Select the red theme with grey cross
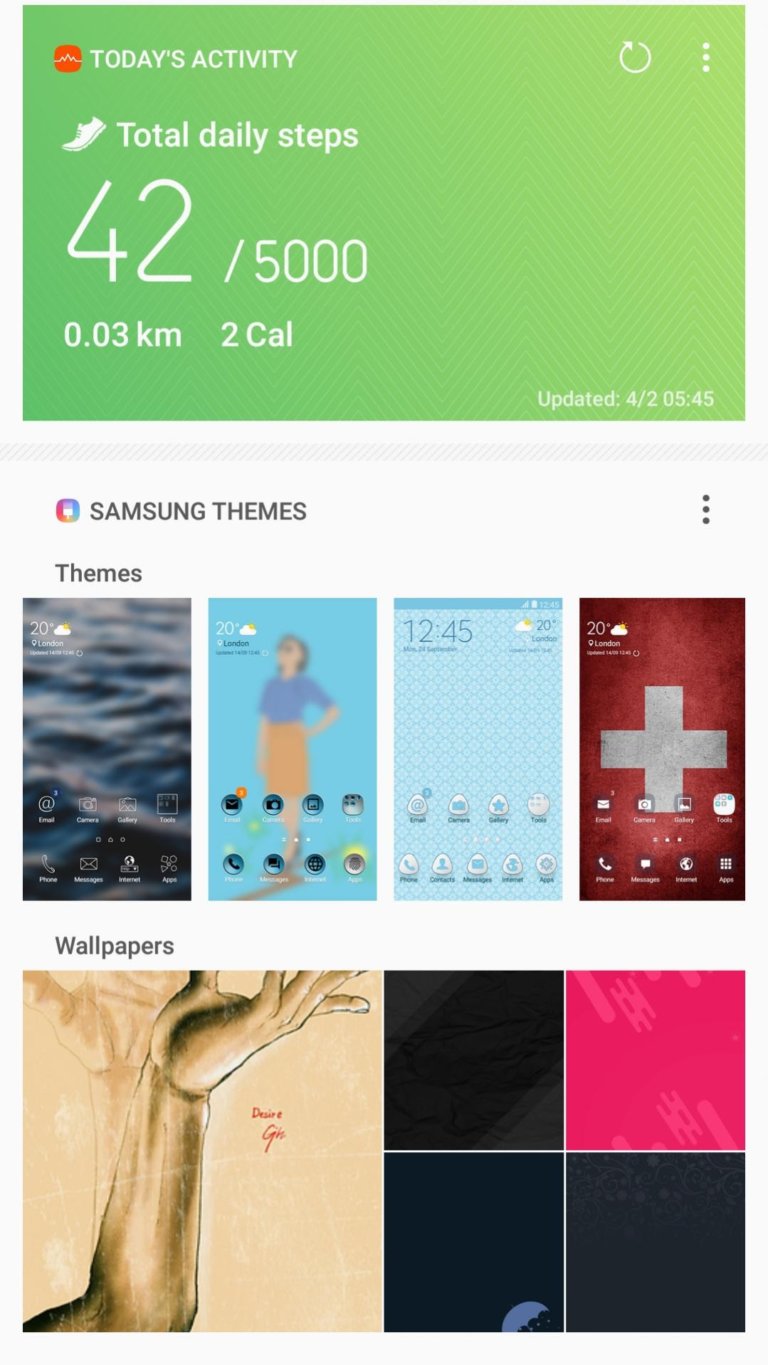Viewport: 768px width, 1365px height. (662, 749)
